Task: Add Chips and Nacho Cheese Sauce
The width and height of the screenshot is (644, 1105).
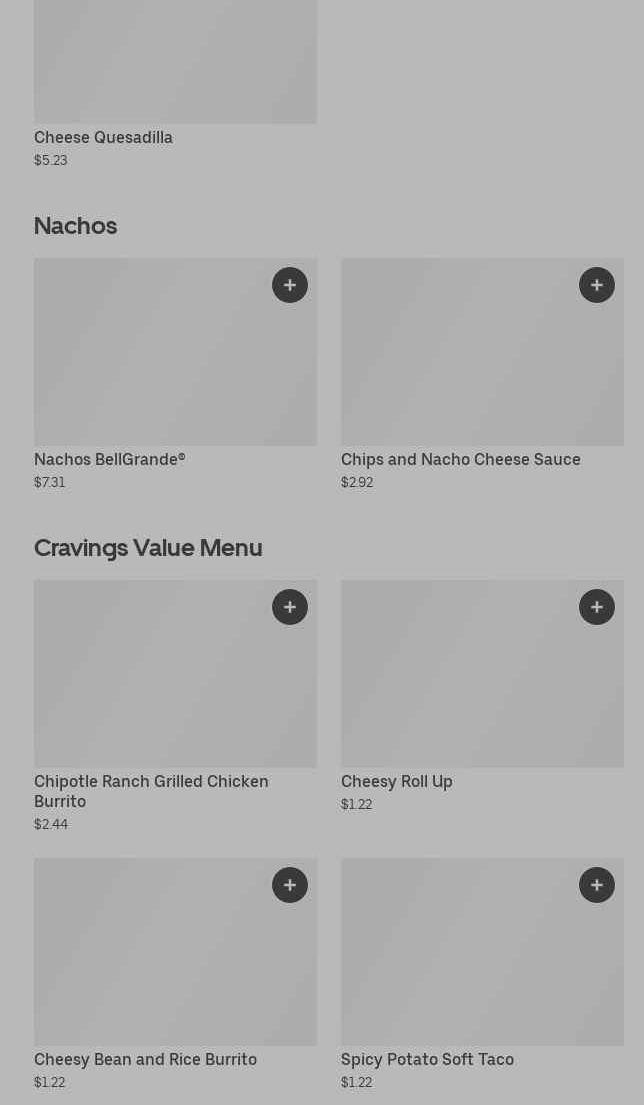Action: click(597, 285)
